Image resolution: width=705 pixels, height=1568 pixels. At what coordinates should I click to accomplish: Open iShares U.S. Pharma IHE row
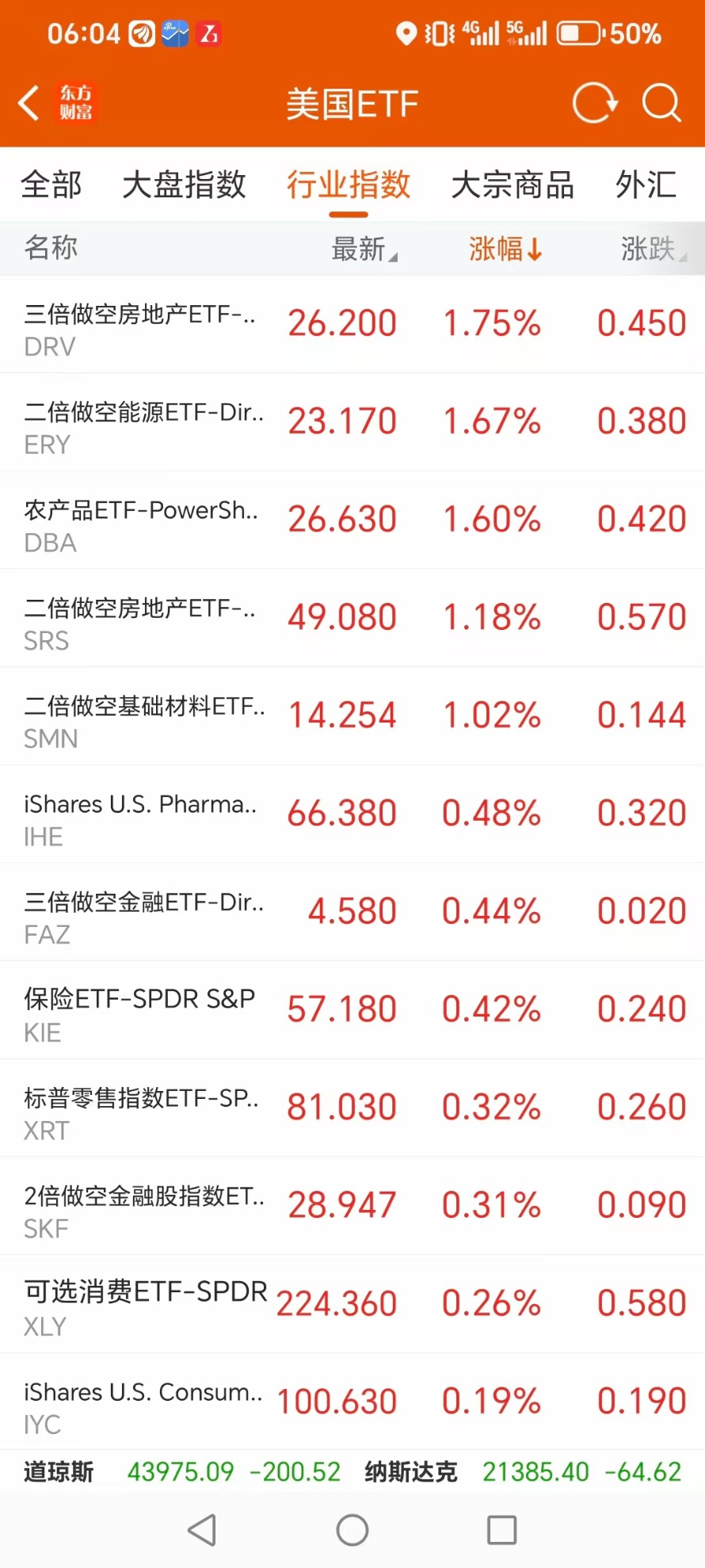coord(352,815)
